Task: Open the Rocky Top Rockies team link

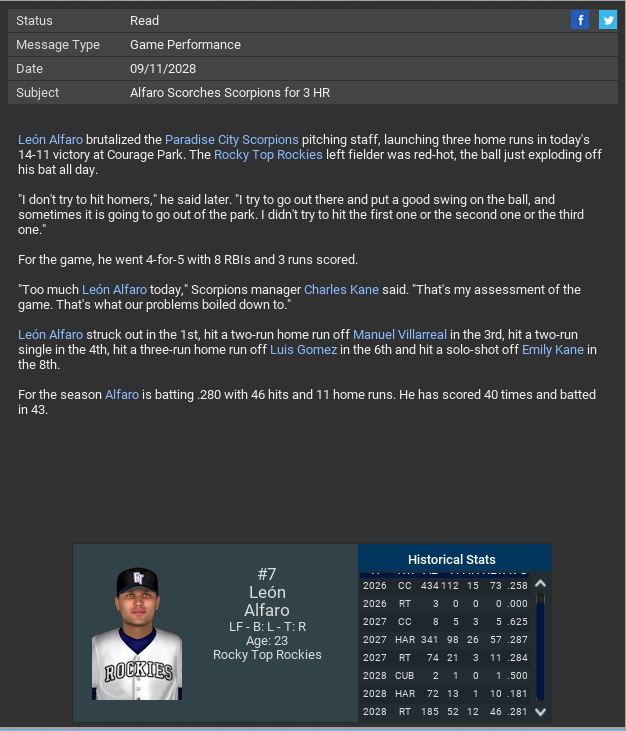Action: click(268, 155)
